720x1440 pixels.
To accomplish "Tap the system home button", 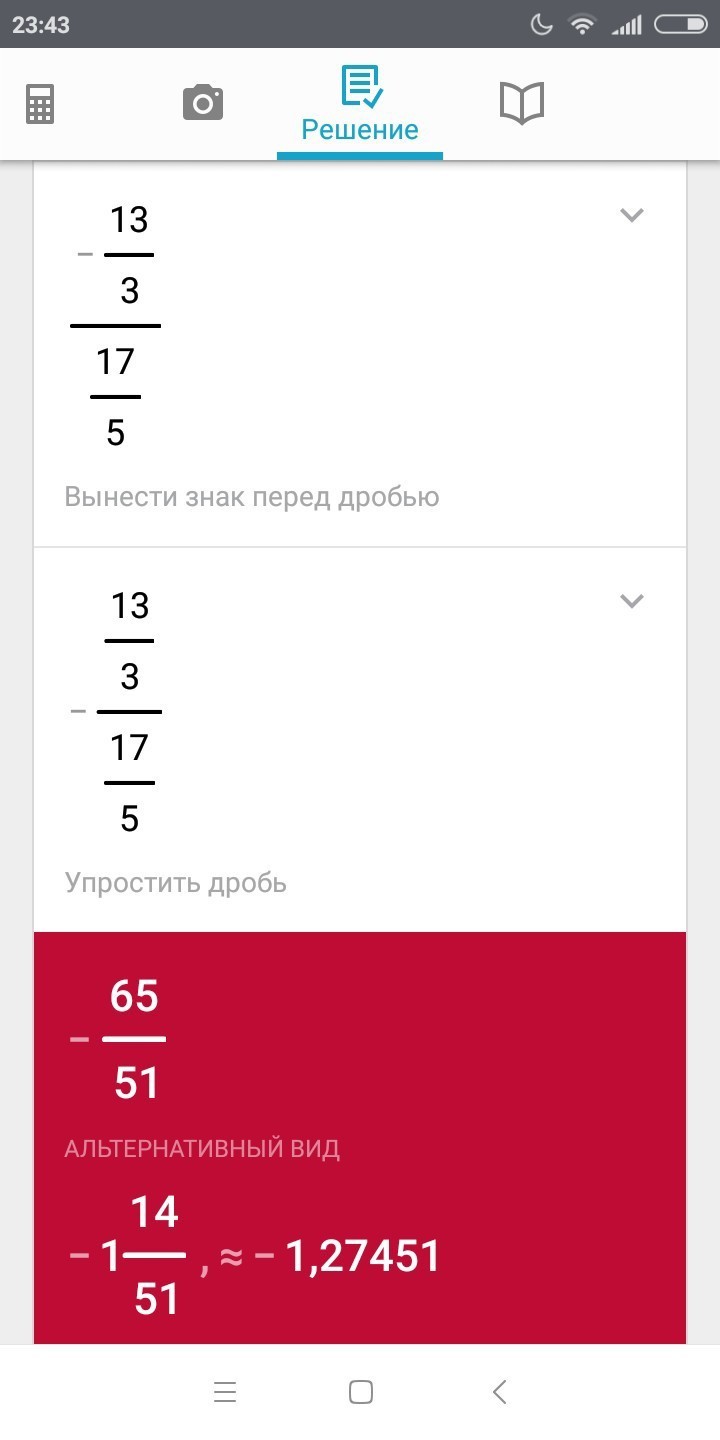I will pos(361,1391).
